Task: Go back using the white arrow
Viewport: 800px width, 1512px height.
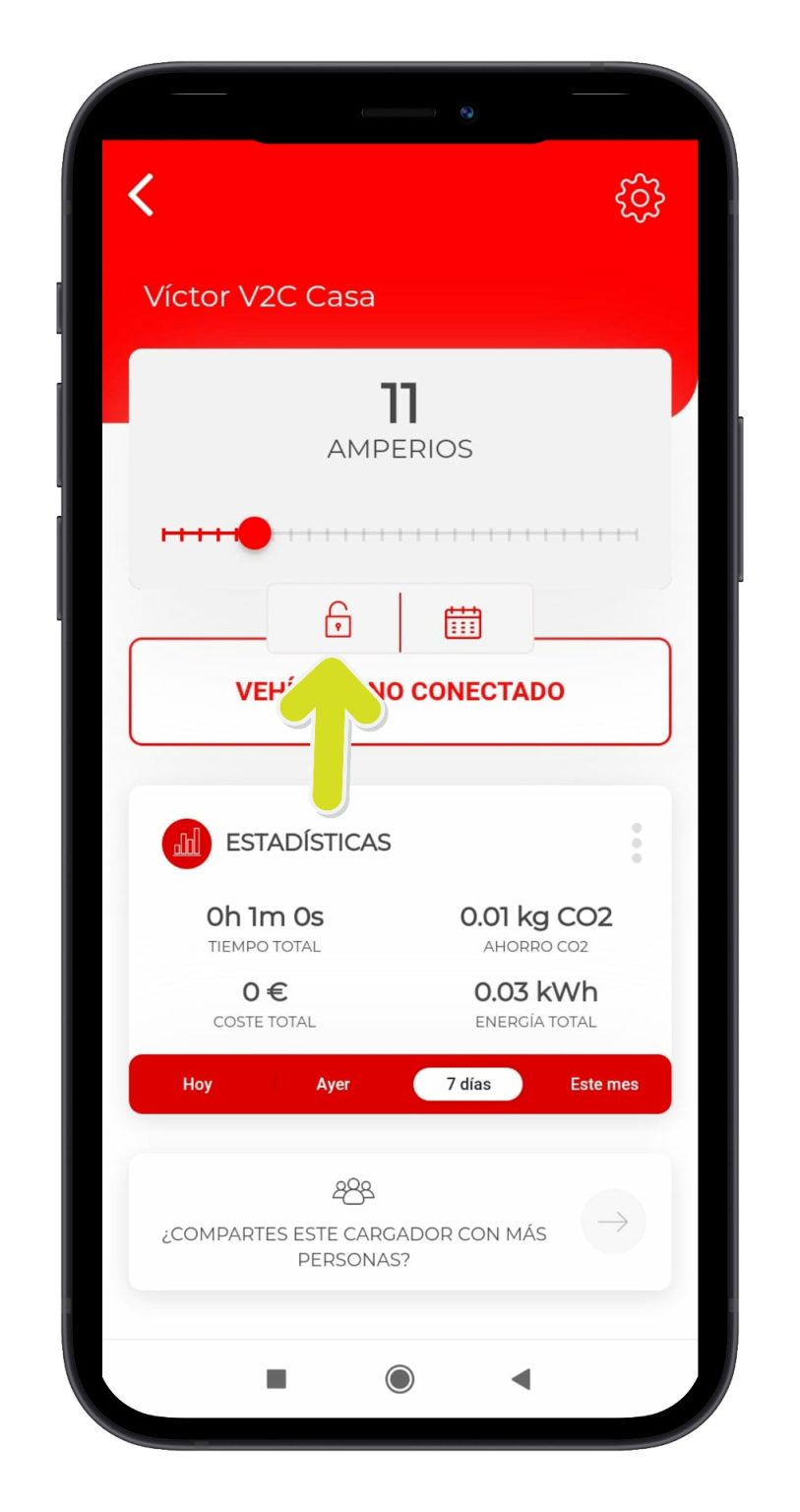Action: coord(142,195)
